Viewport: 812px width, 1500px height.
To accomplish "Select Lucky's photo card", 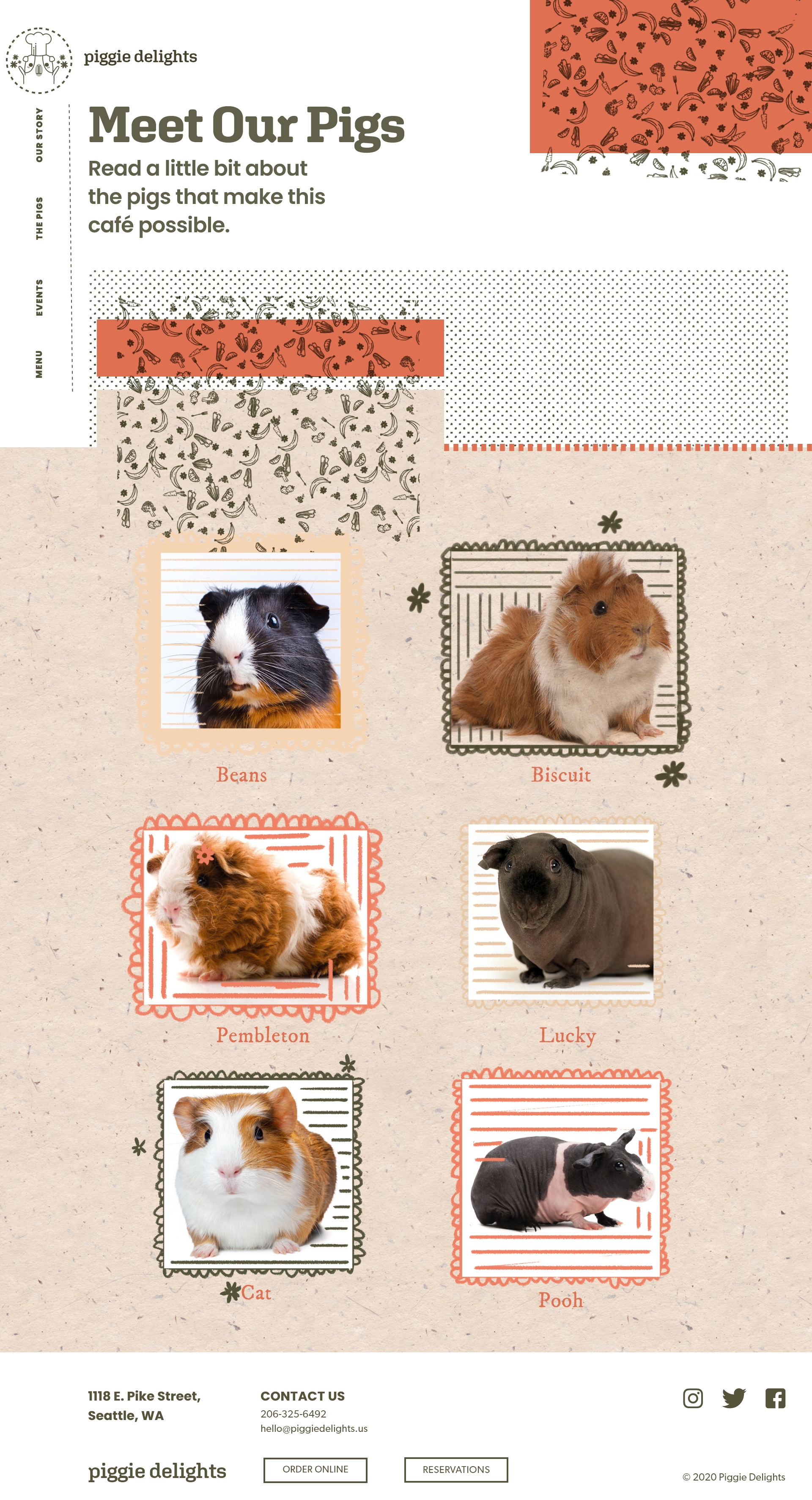I will [561, 911].
